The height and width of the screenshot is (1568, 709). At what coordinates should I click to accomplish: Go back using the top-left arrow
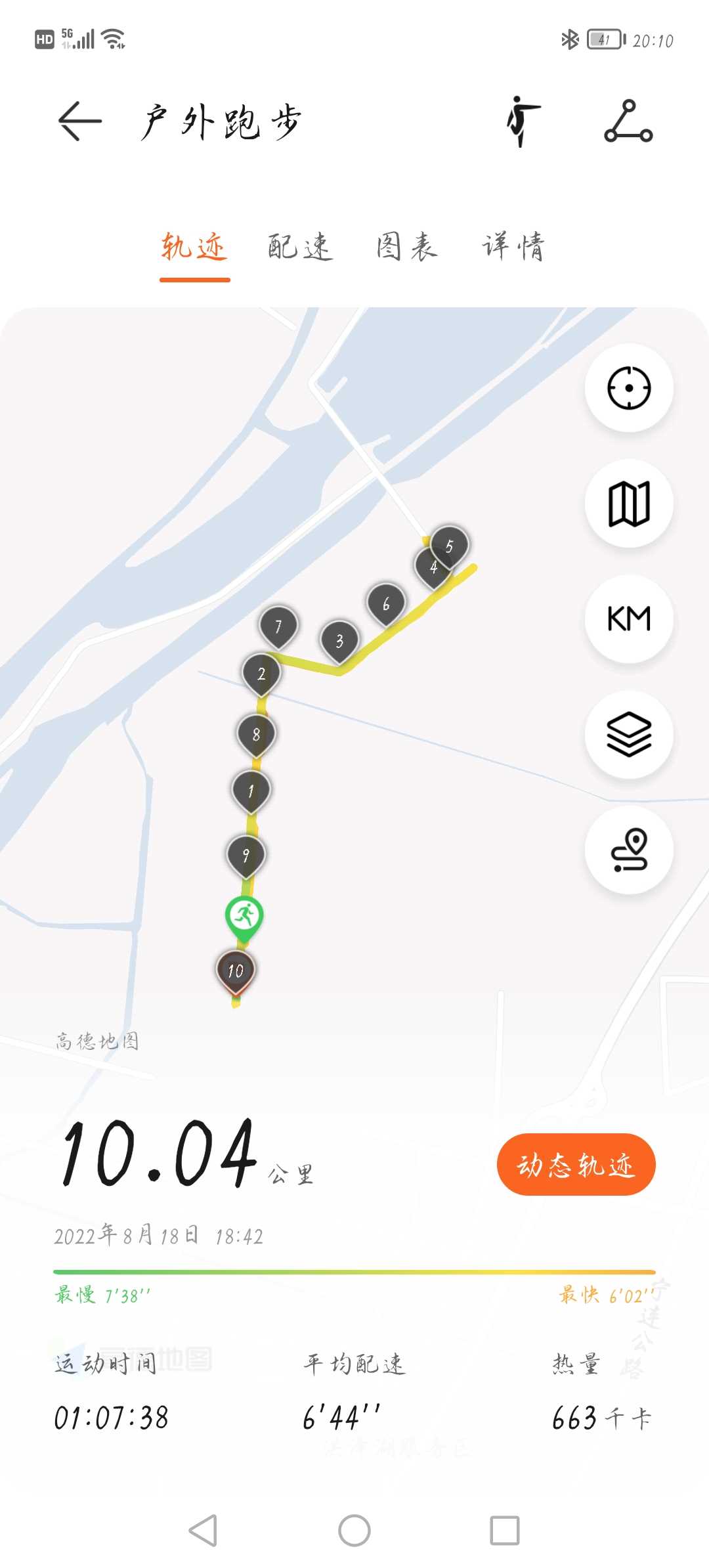80,121
